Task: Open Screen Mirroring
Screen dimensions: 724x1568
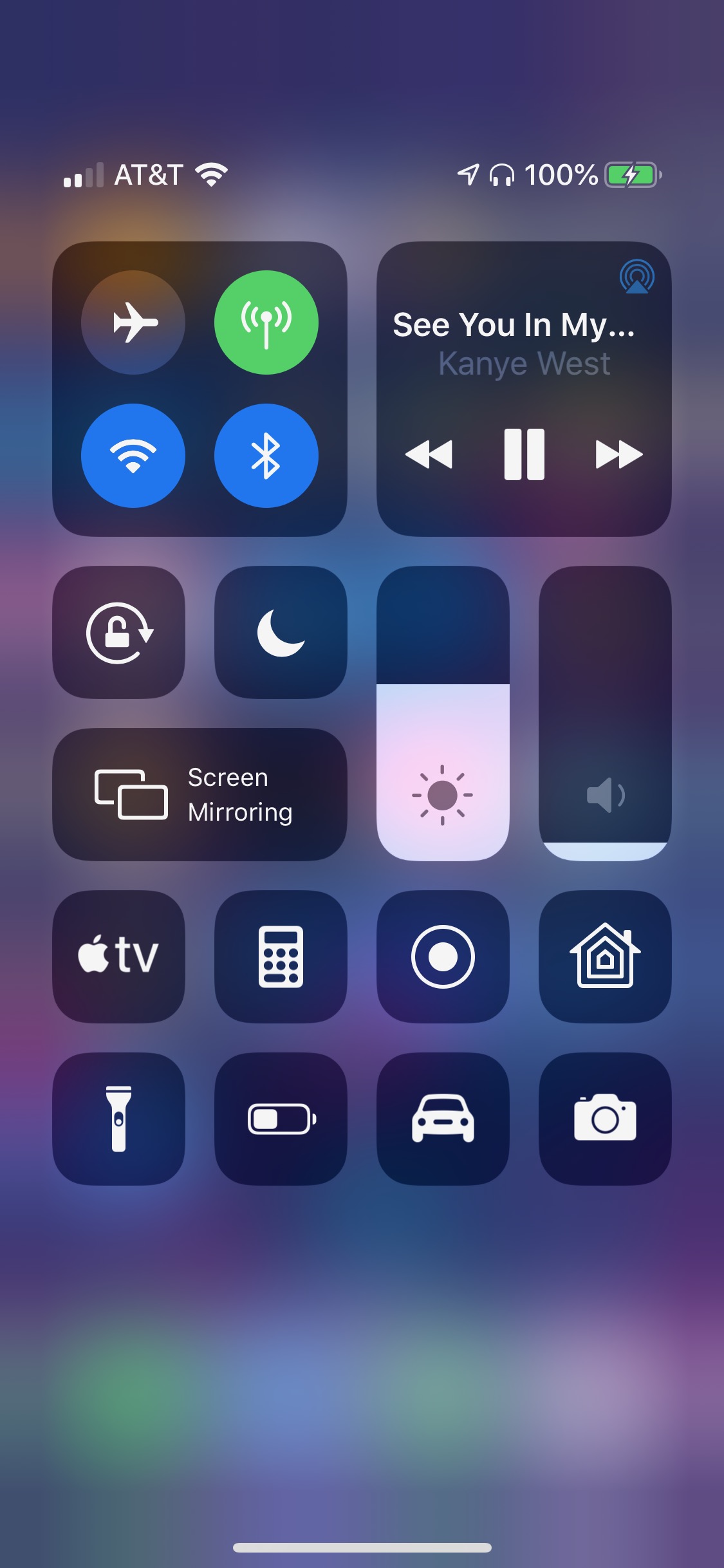Action: click(x=200, y=794)
